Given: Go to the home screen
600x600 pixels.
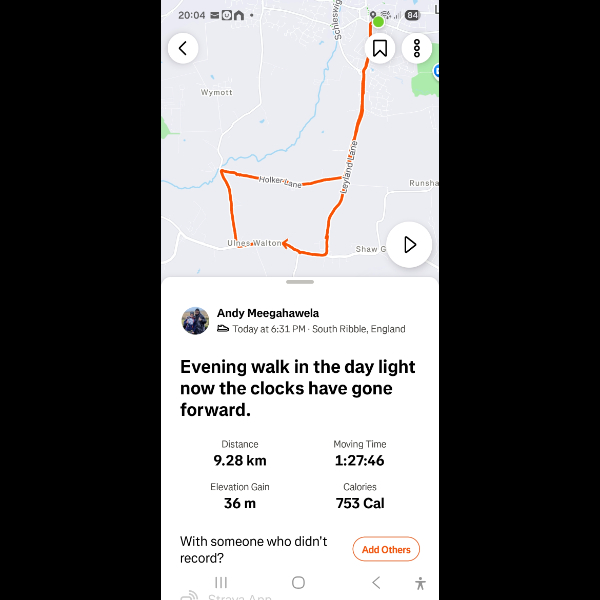Looking at the screenshot, I should 298,582.
